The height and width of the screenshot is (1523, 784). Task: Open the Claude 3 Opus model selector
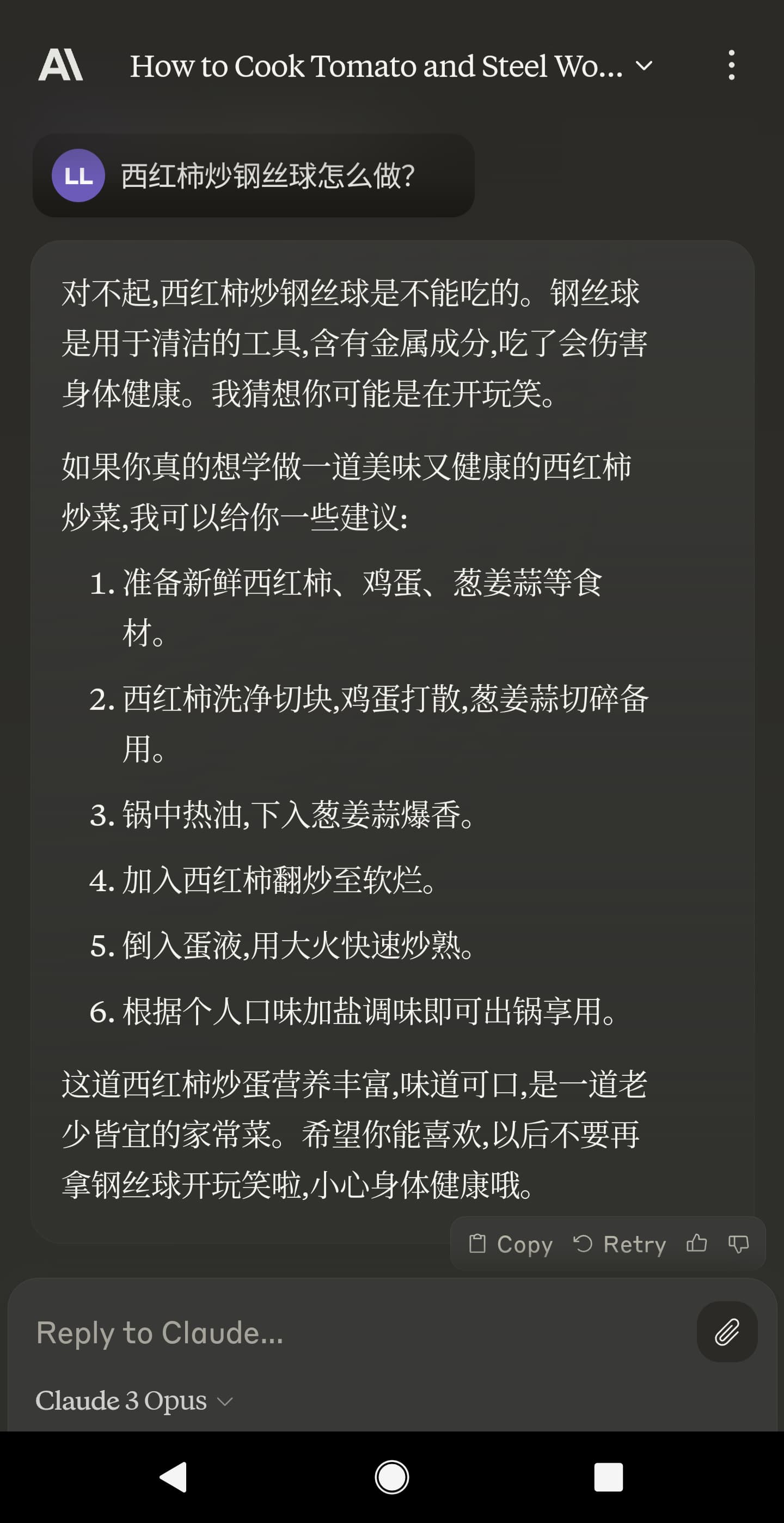point(134,1400)
